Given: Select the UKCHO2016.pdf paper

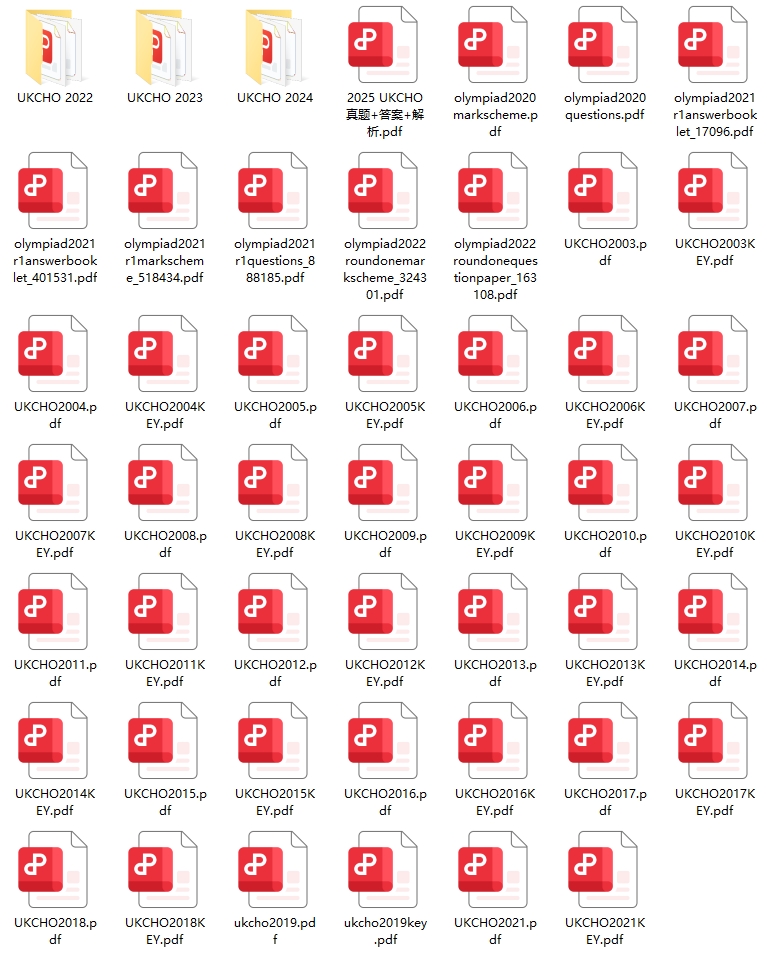Looking at the screenshot, I should click(385, 741).
